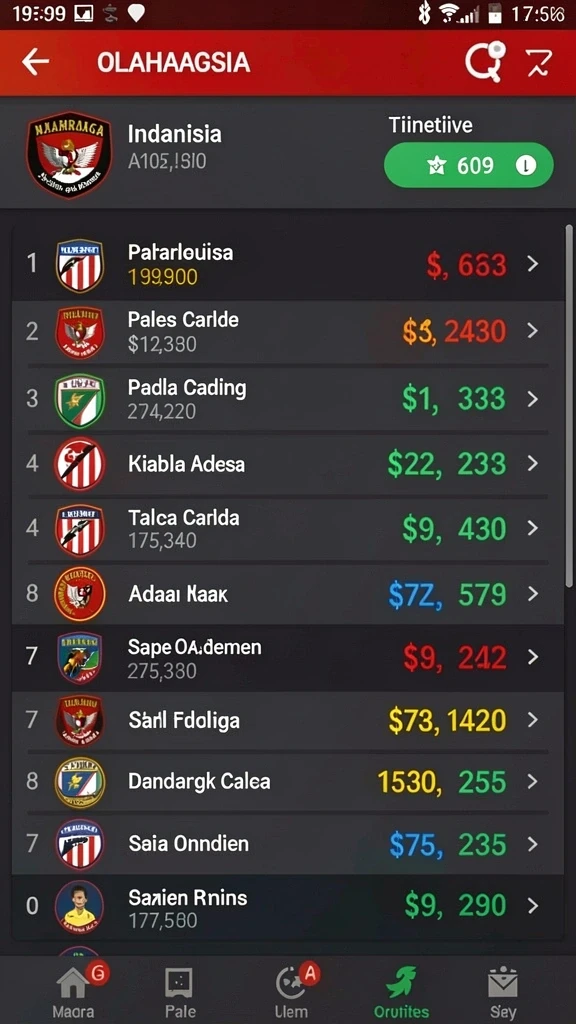Switch to the Orutites tab
The height and width of the screenshot is (1024, 576).
click(x=402, y=990)
